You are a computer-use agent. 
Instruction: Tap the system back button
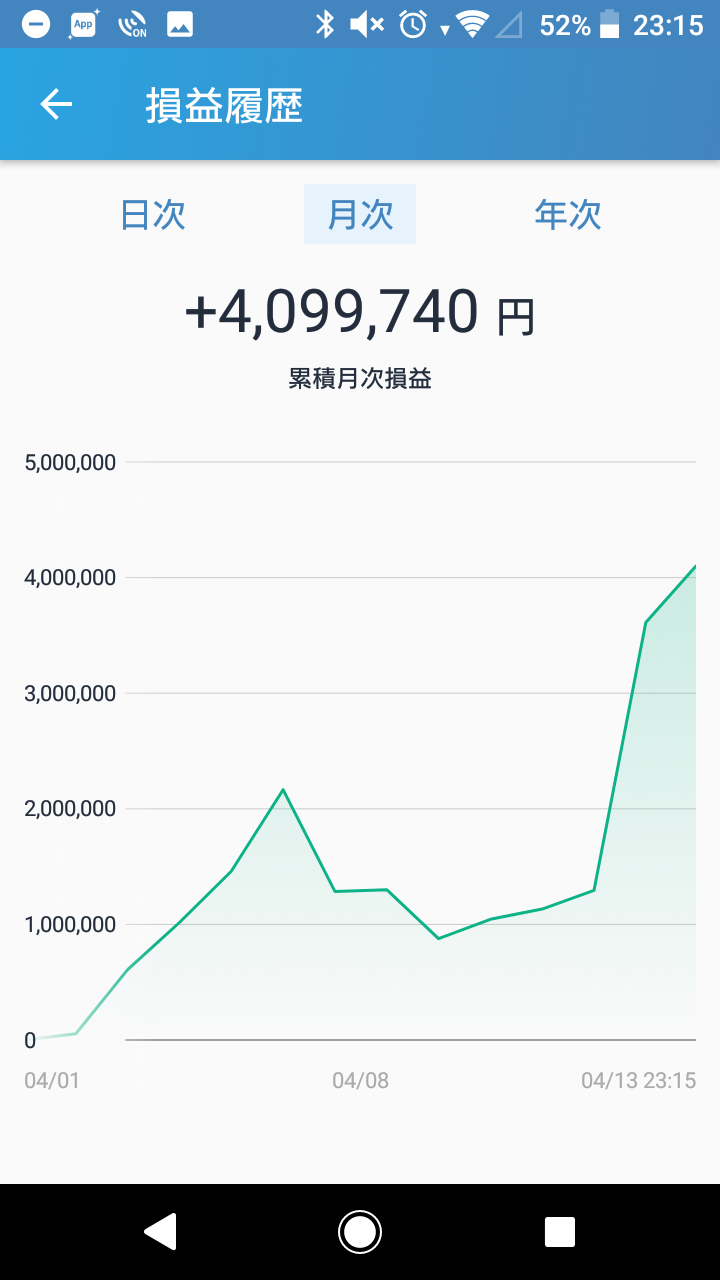pyautogui.click(x=161, y=1232)
